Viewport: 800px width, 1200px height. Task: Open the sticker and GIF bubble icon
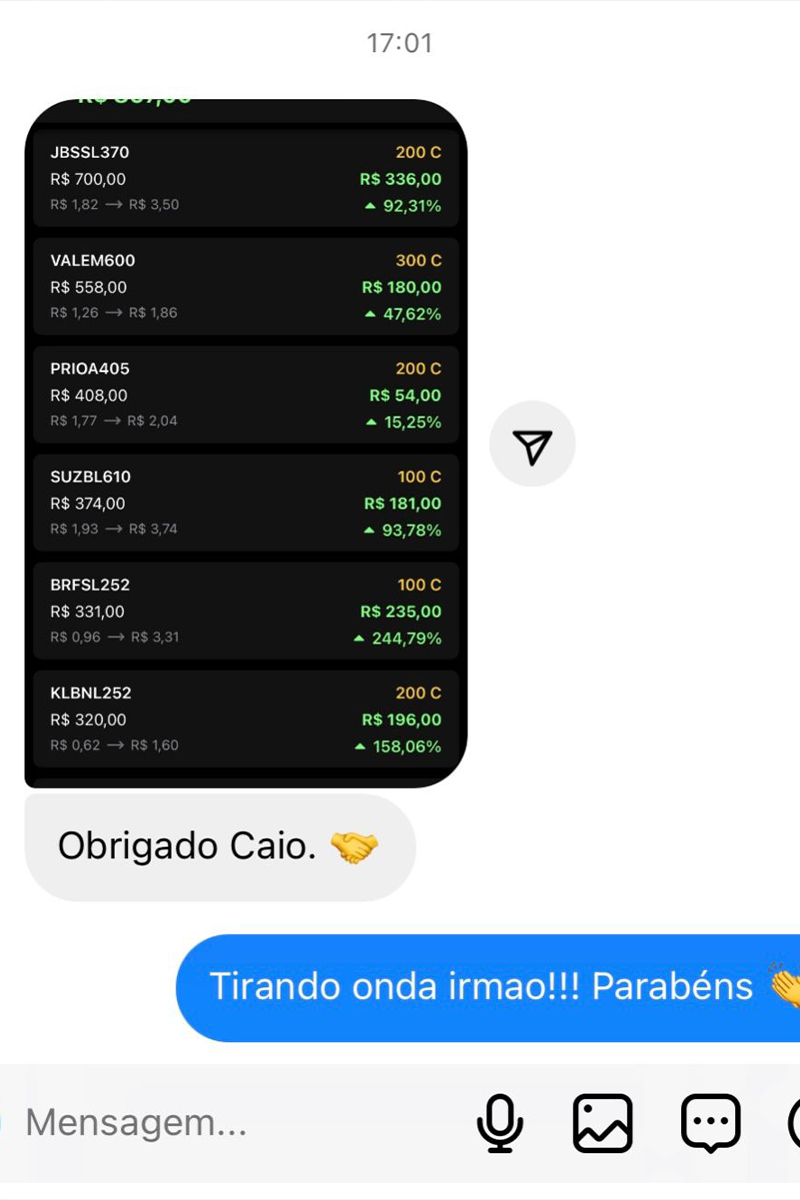click(710, 1123)
